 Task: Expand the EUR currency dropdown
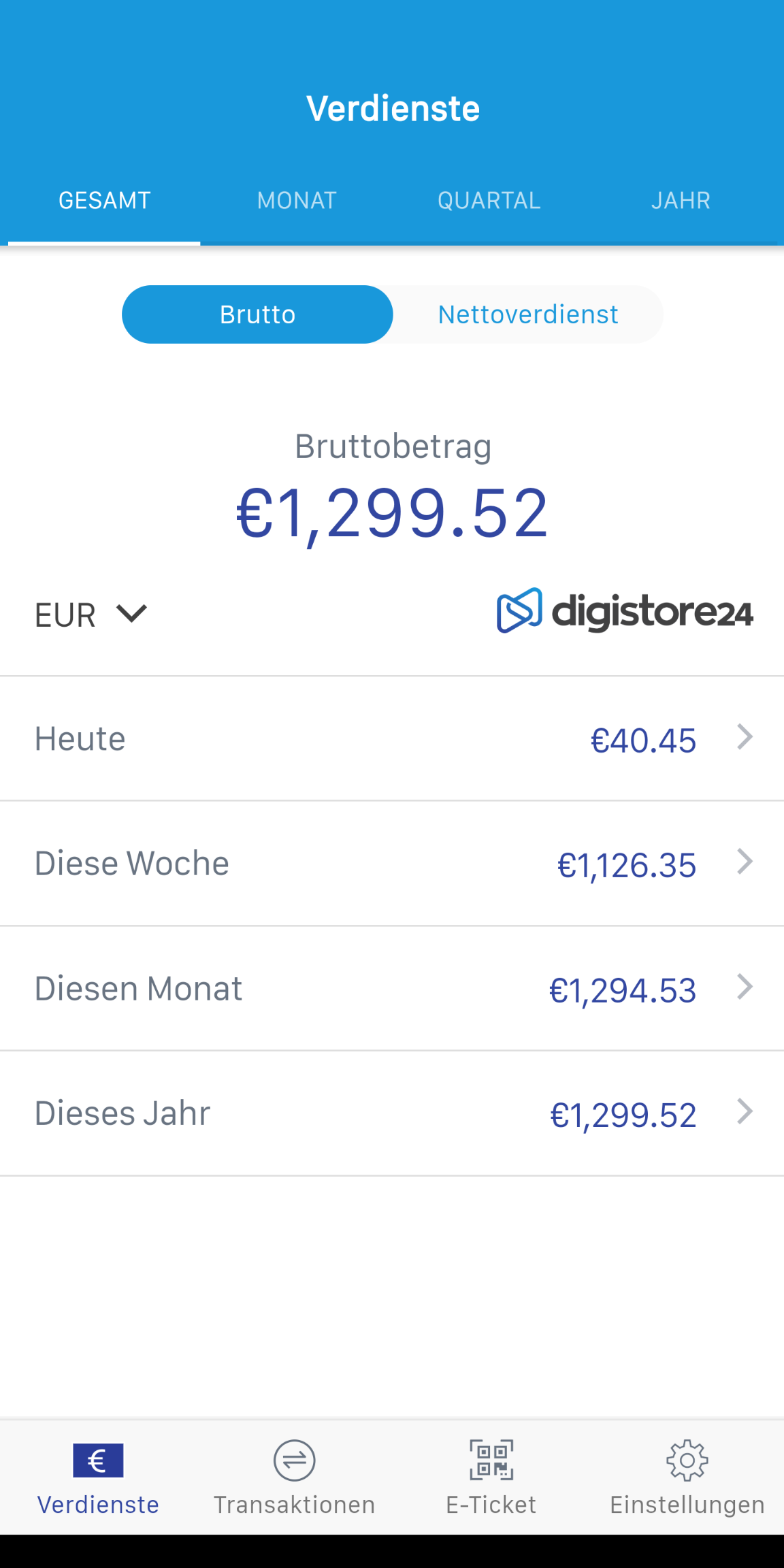[x=91, y=615]
